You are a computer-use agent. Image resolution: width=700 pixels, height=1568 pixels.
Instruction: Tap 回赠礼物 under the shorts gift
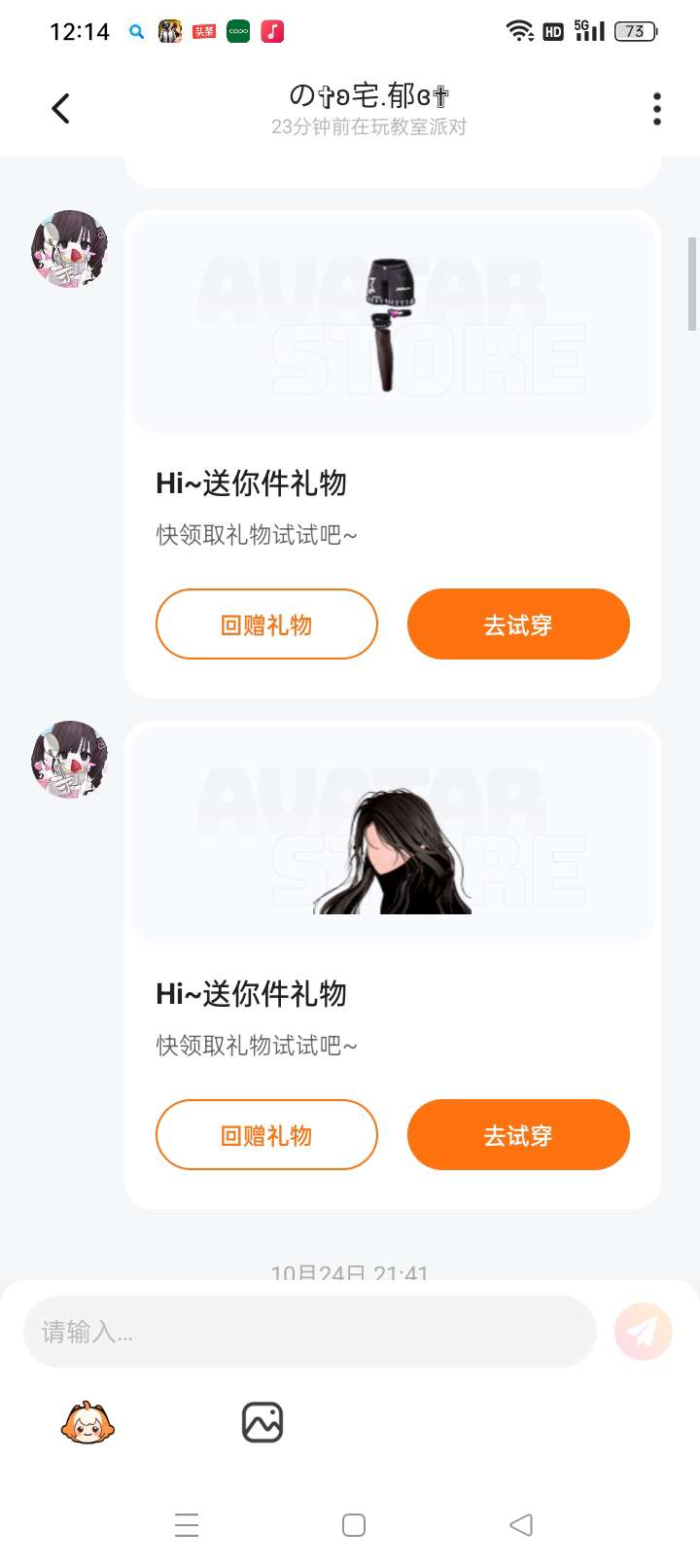tap(266, 624)
